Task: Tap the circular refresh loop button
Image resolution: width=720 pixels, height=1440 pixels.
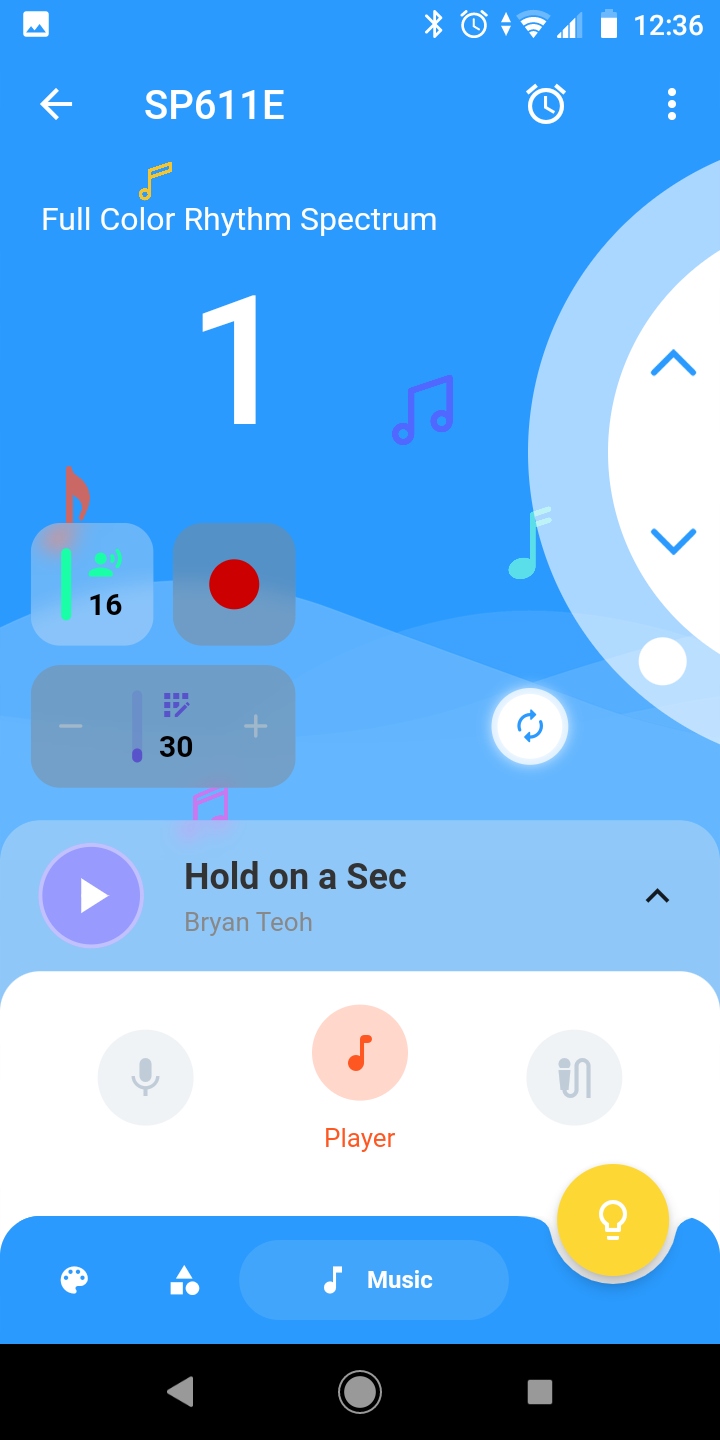Action: point(530,727)
